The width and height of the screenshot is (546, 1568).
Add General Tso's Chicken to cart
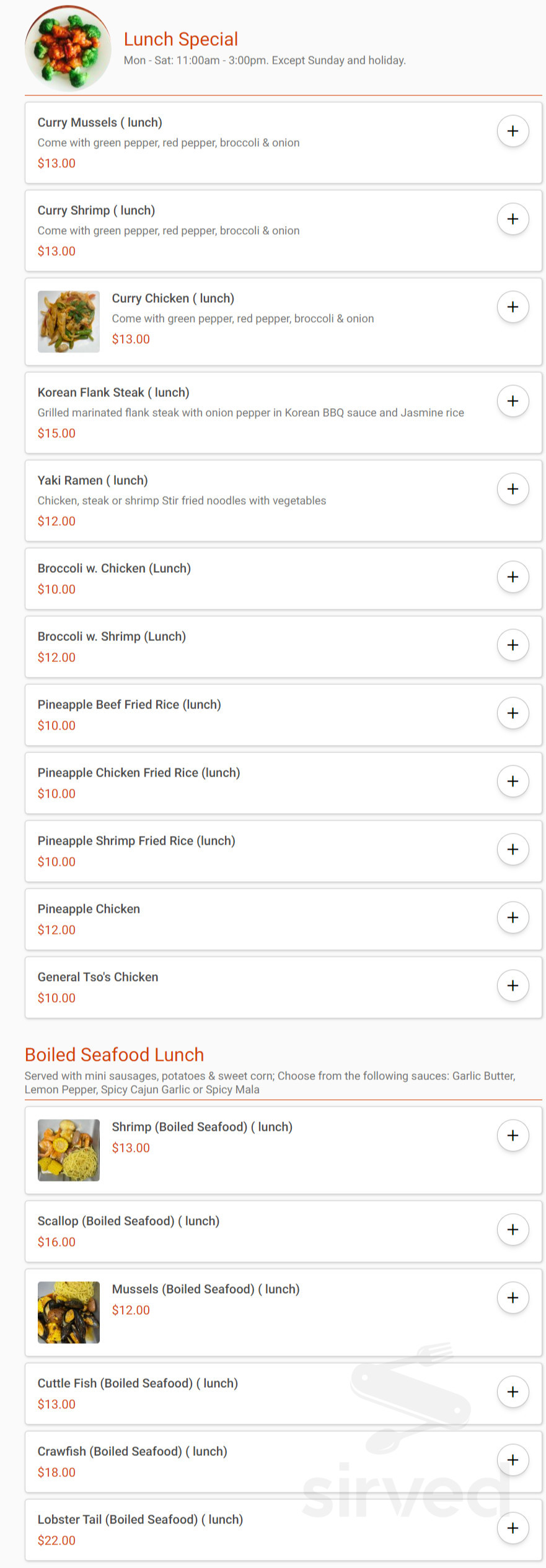tap(513, 985)
